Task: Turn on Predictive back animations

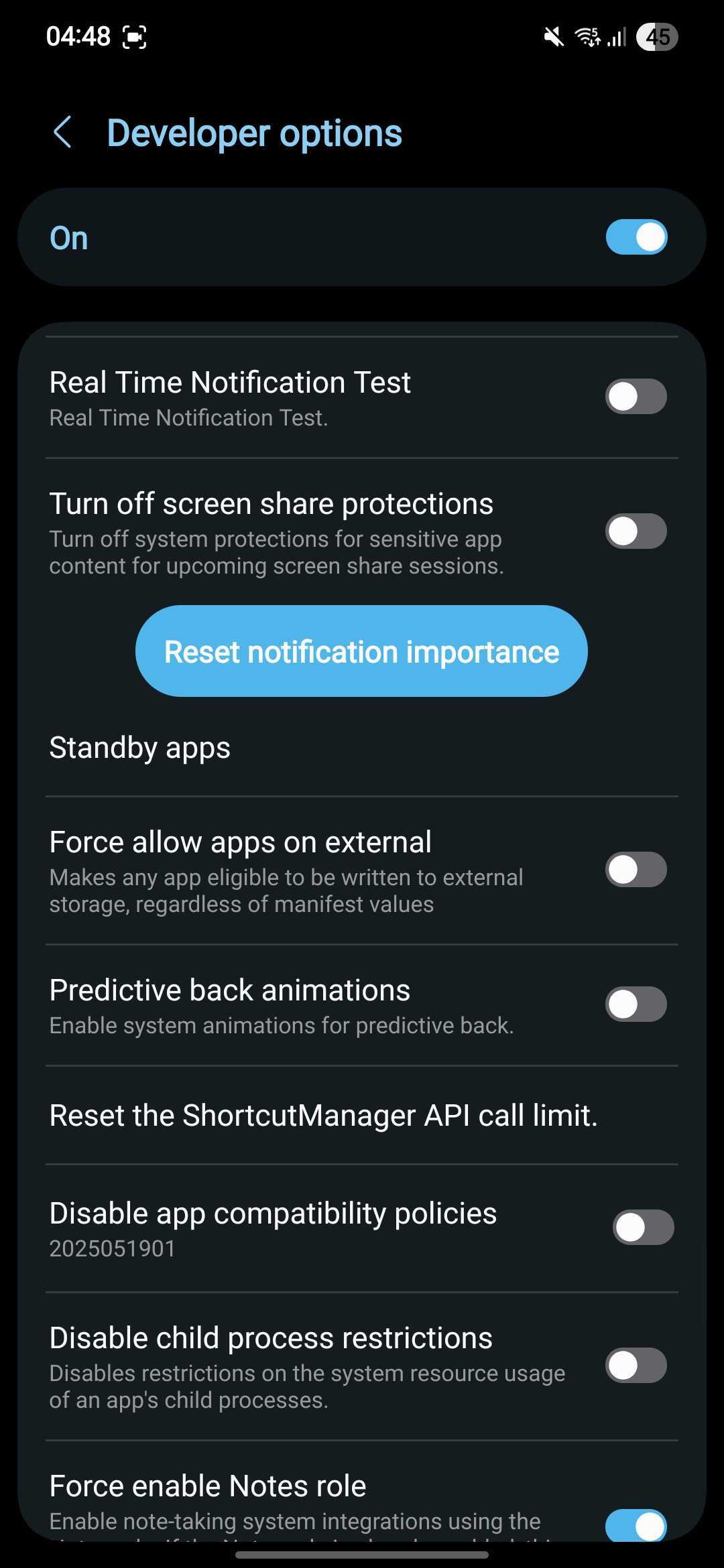Action: point(636,1004)
